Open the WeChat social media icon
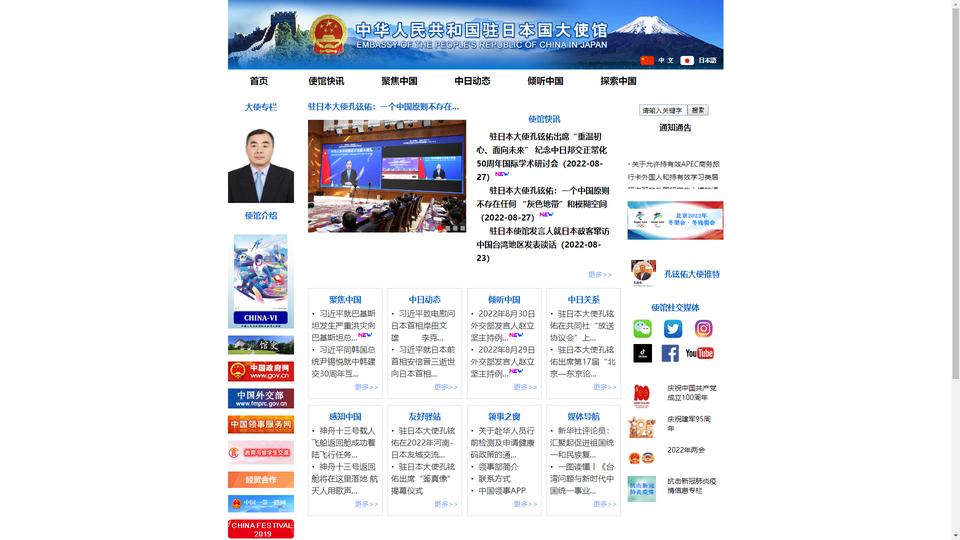The width and height of the screenshot is (960, 540). [642, 328]
